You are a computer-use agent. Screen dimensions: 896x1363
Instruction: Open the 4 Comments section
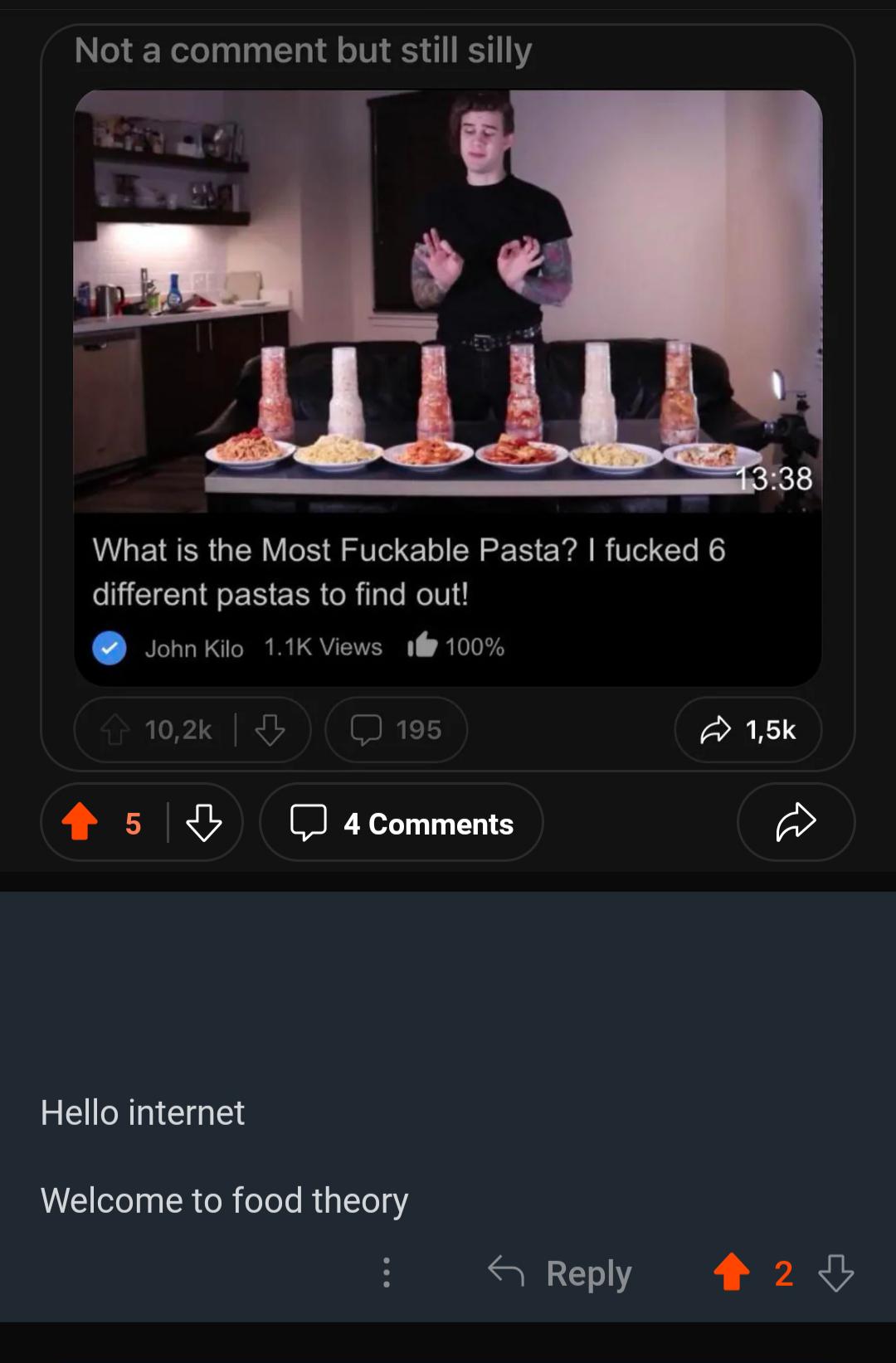402,822
